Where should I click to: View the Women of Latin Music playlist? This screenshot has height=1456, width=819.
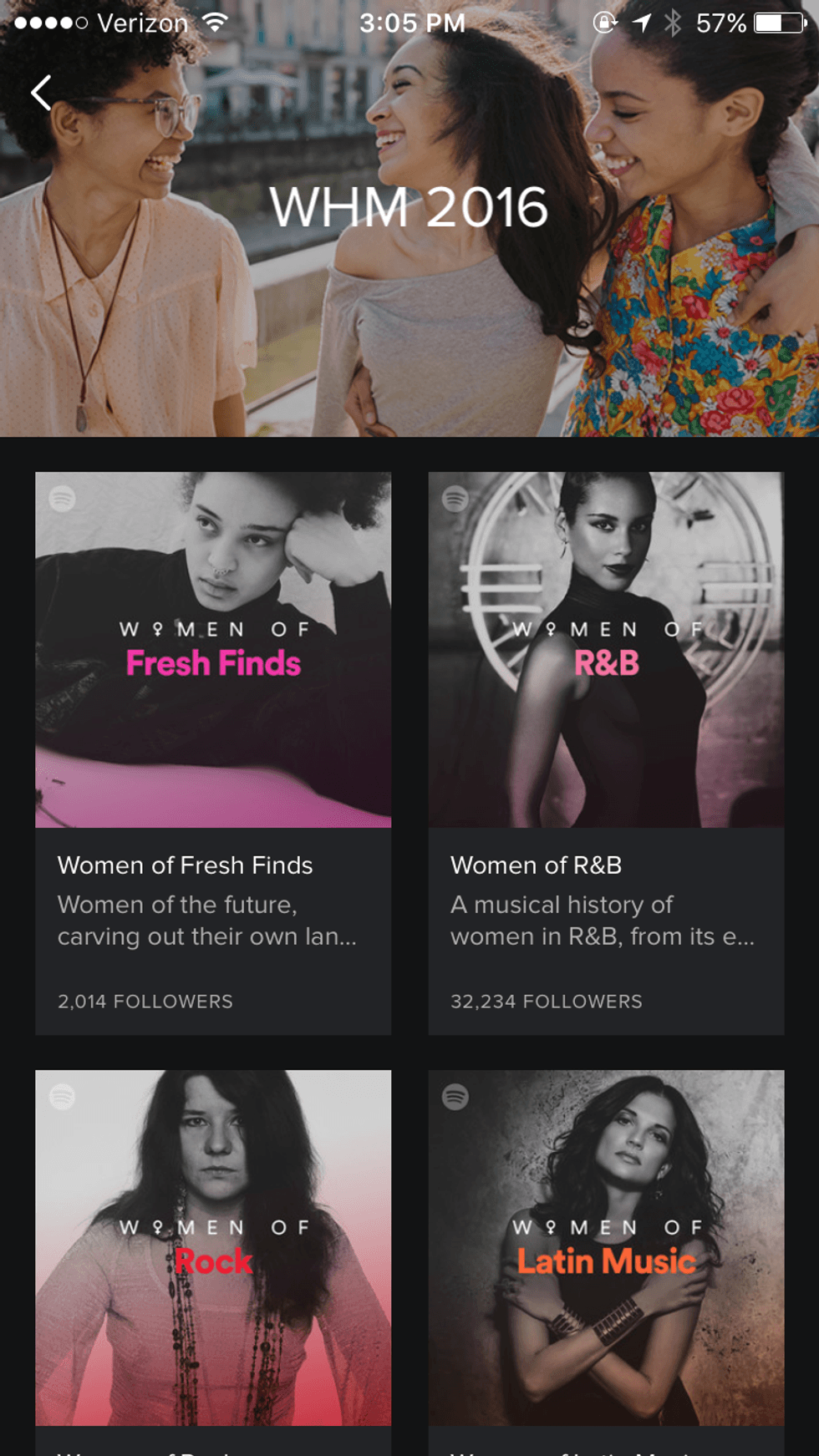point(606,1247)
